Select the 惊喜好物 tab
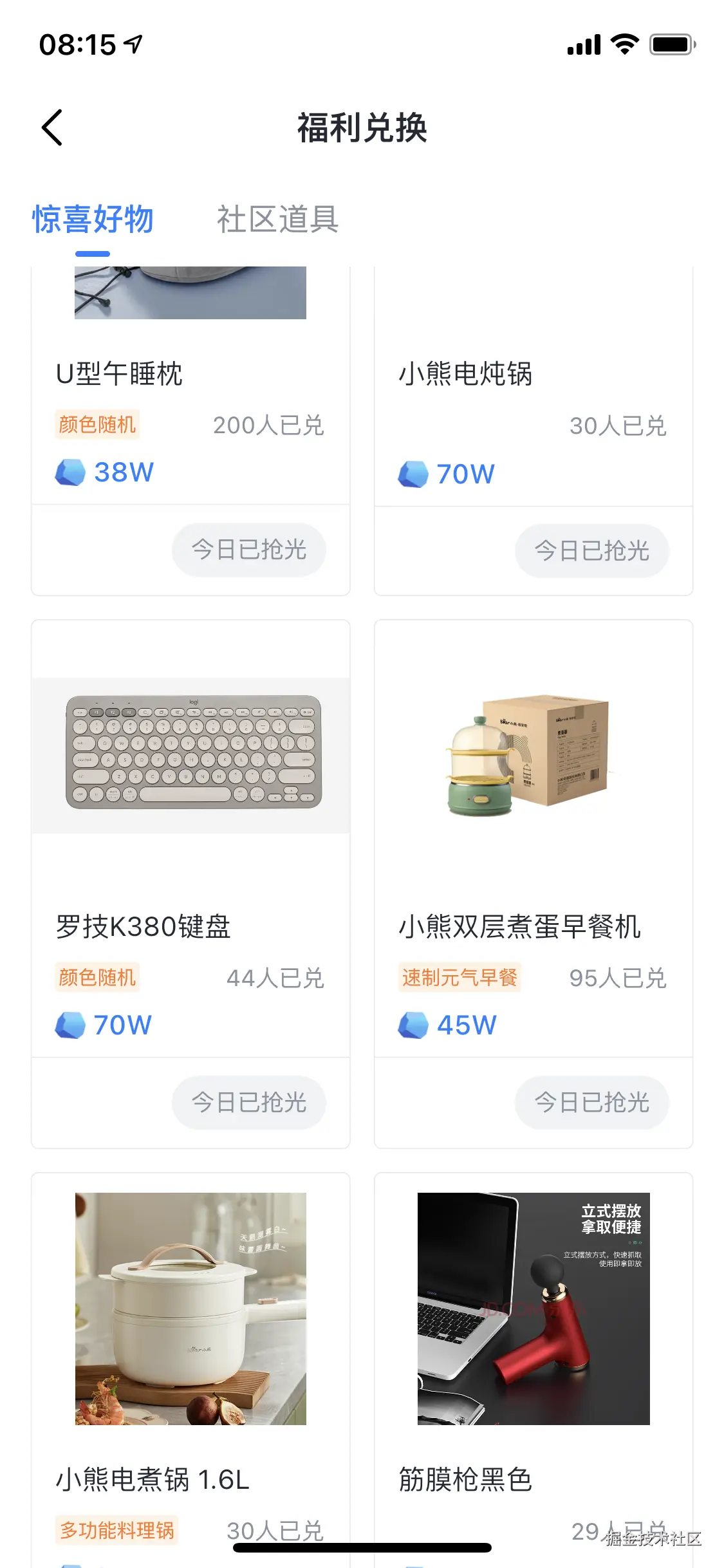The height and width of the screenshot is (1568, 724). click(x=92, y=219)
